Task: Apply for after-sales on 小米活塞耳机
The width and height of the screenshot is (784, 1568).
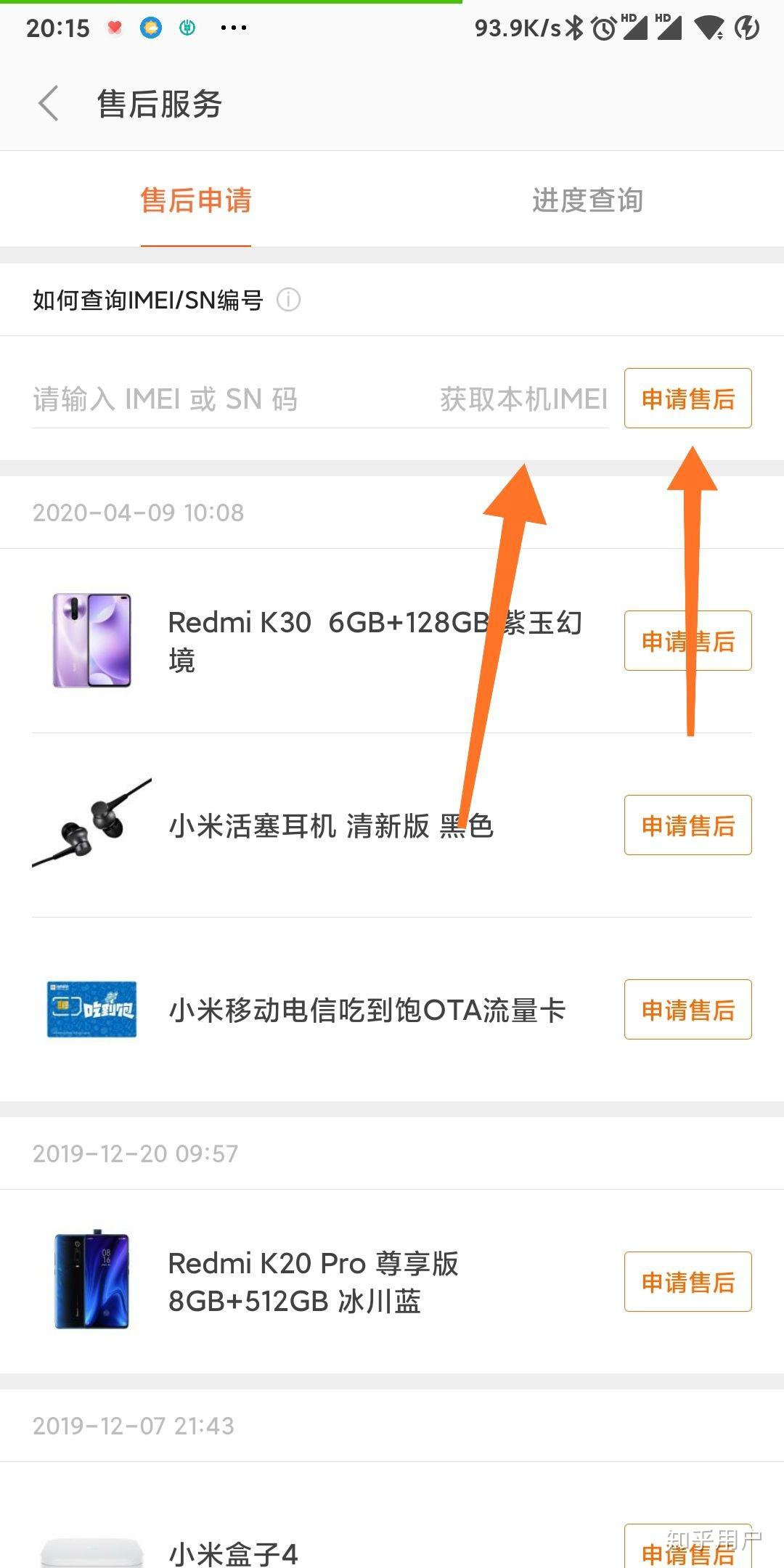Action: (x=687, y=825)
